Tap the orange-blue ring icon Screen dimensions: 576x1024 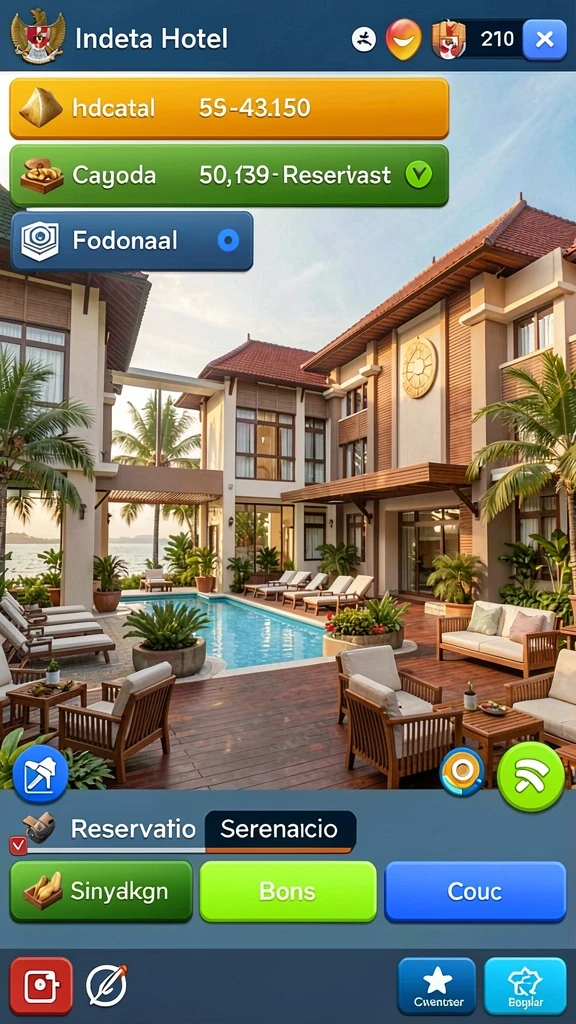click(x=462, y=772)
